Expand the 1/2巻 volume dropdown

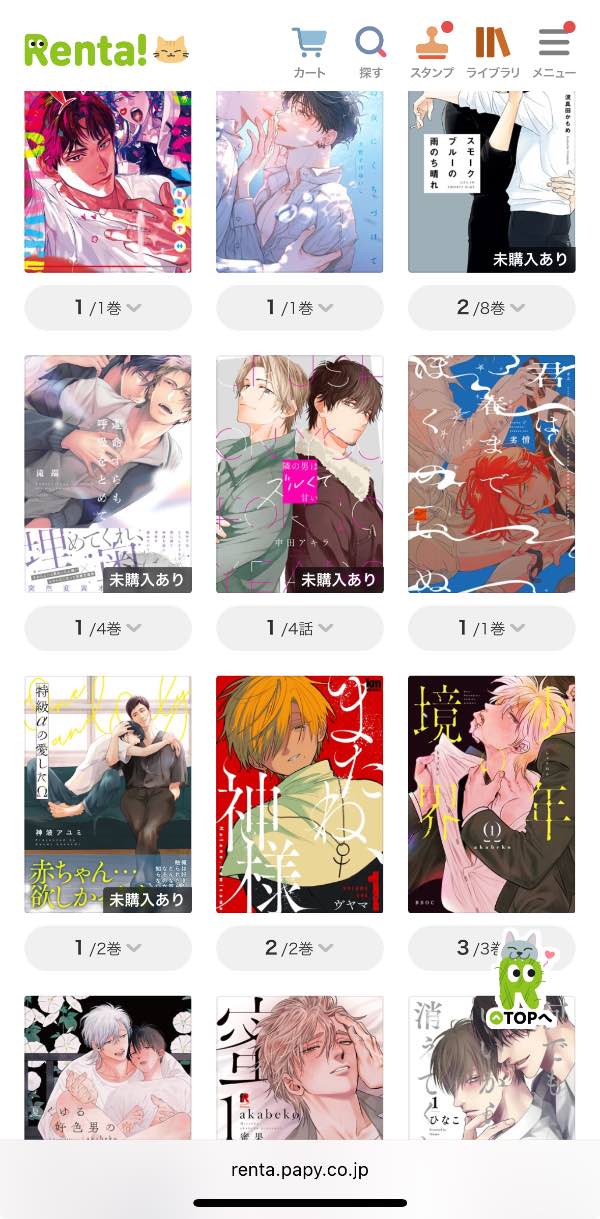(x=108, y=948)
